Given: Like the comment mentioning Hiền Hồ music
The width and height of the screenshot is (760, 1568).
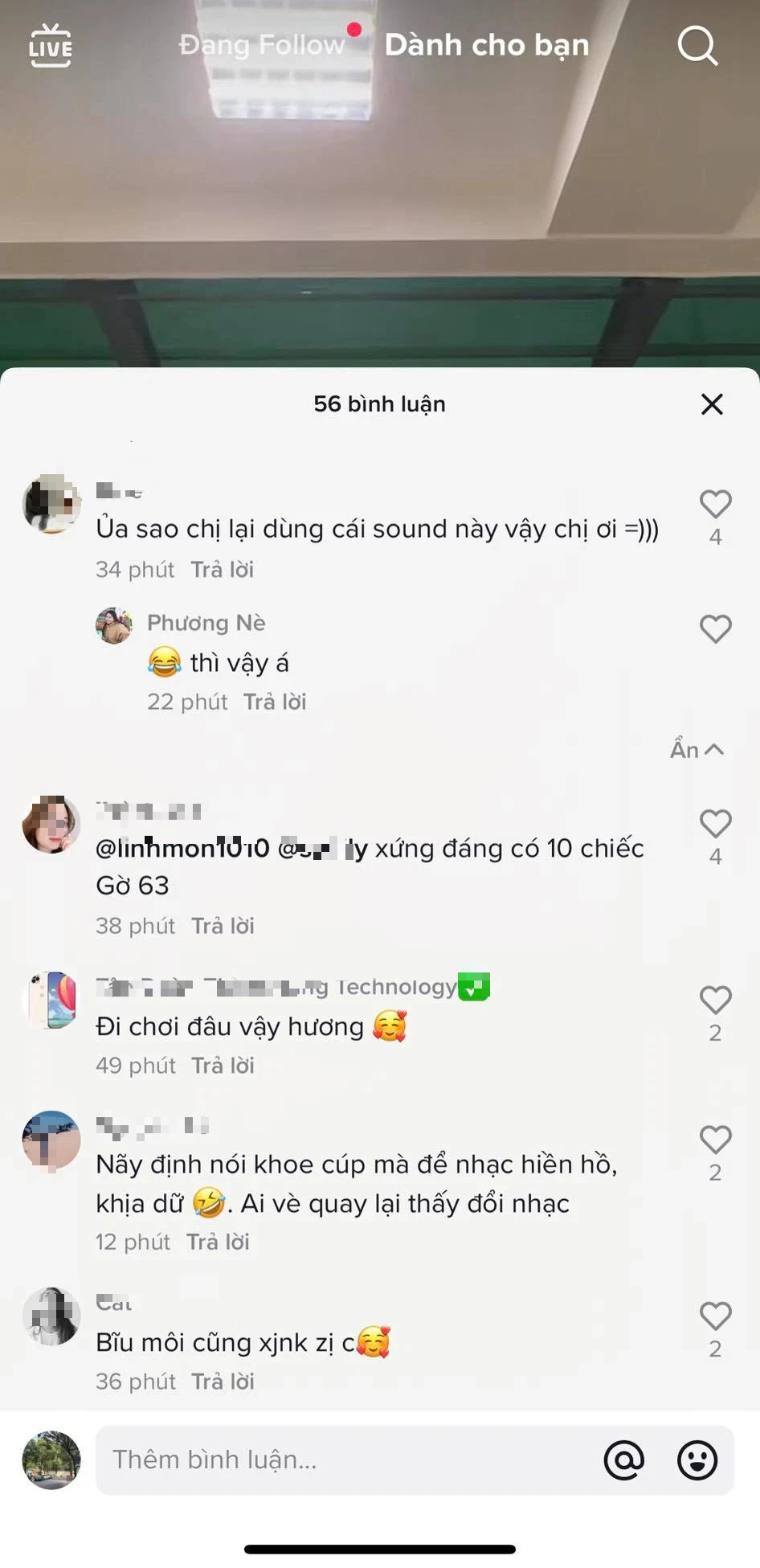Looking at the screenshot, I should 714,1138.
